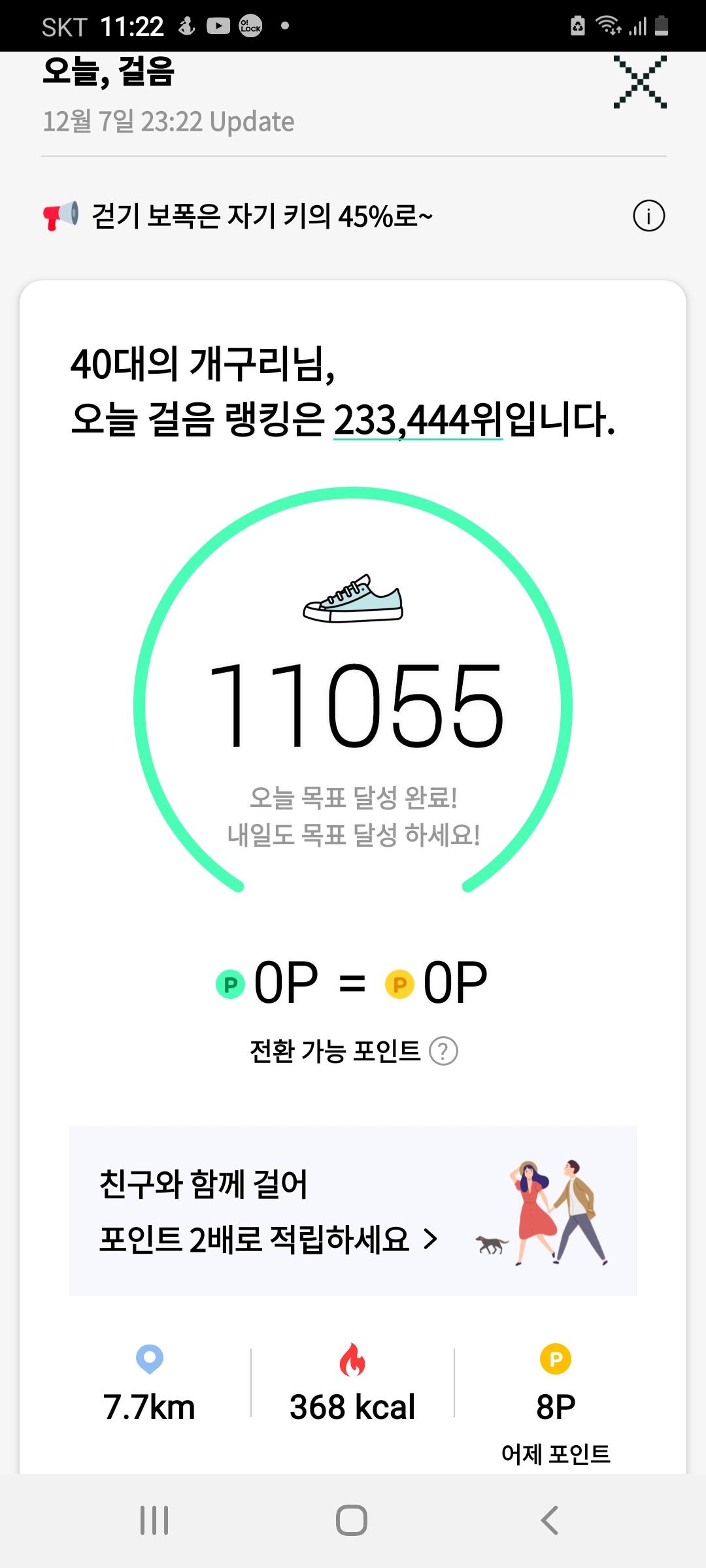Close the 오늘, 걸음 screen
The image size is (706, 1568).
(639, 82)
